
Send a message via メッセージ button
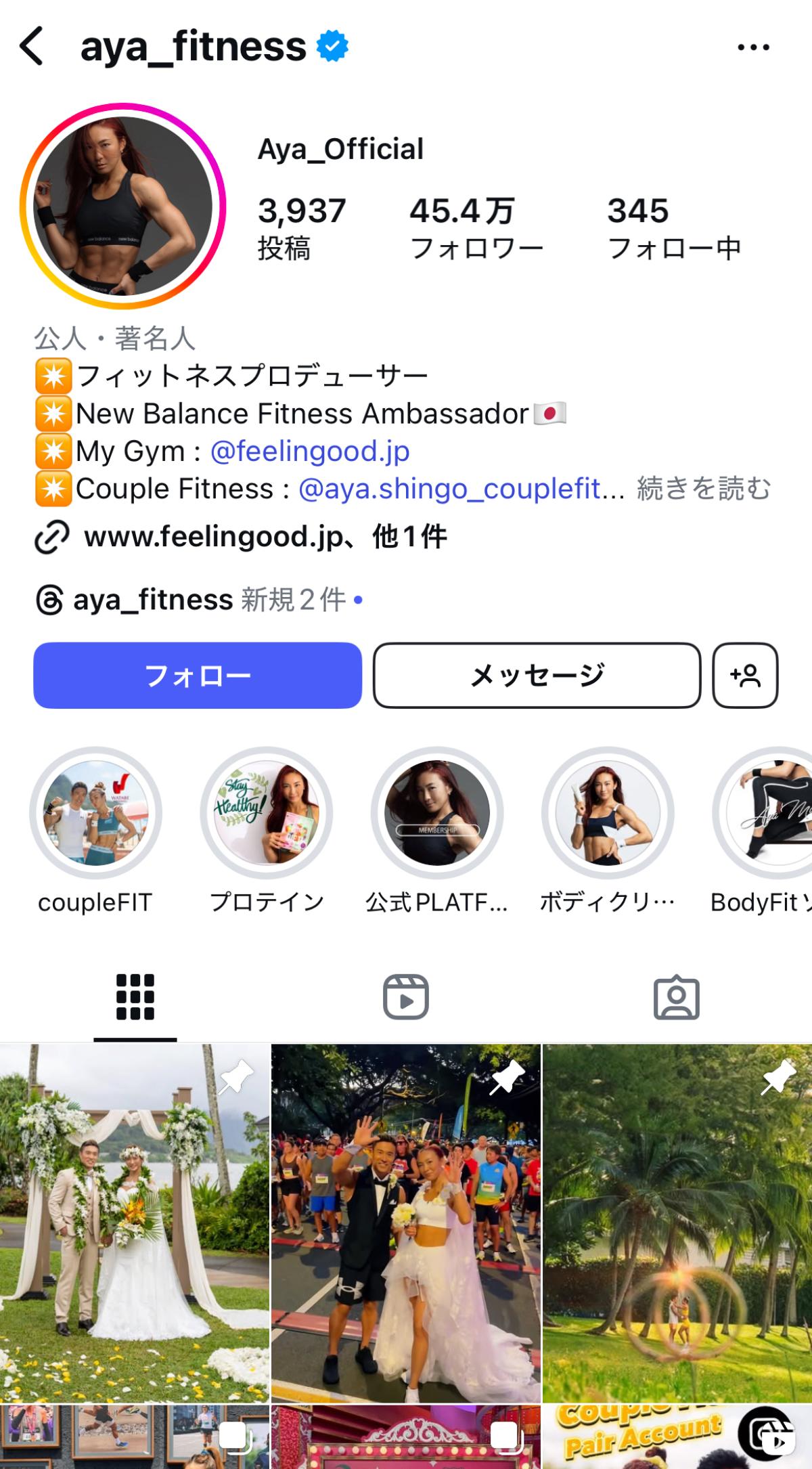(x=537, y=676)
